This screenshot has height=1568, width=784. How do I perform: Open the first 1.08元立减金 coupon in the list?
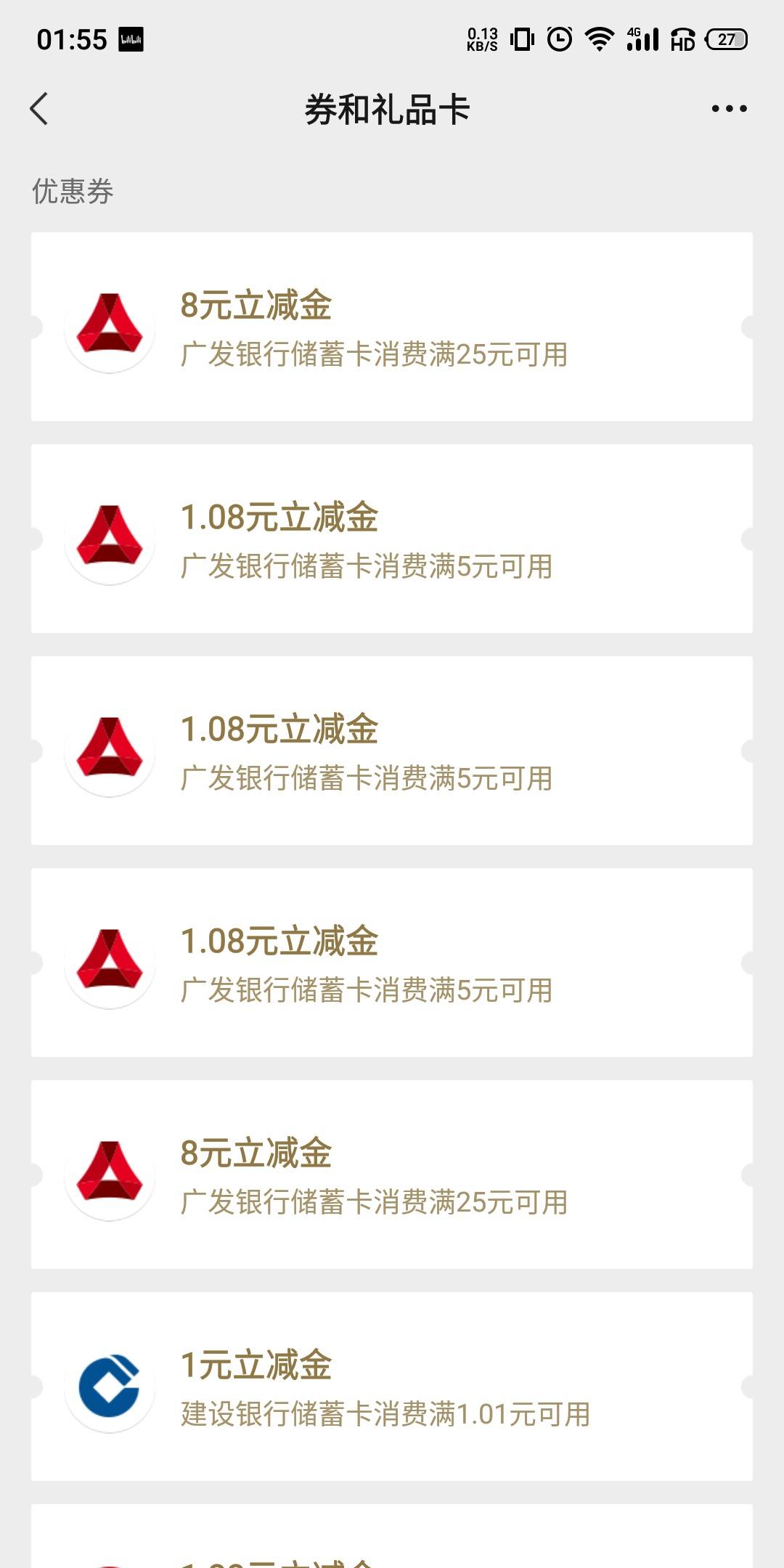click(x=392, y=539)
